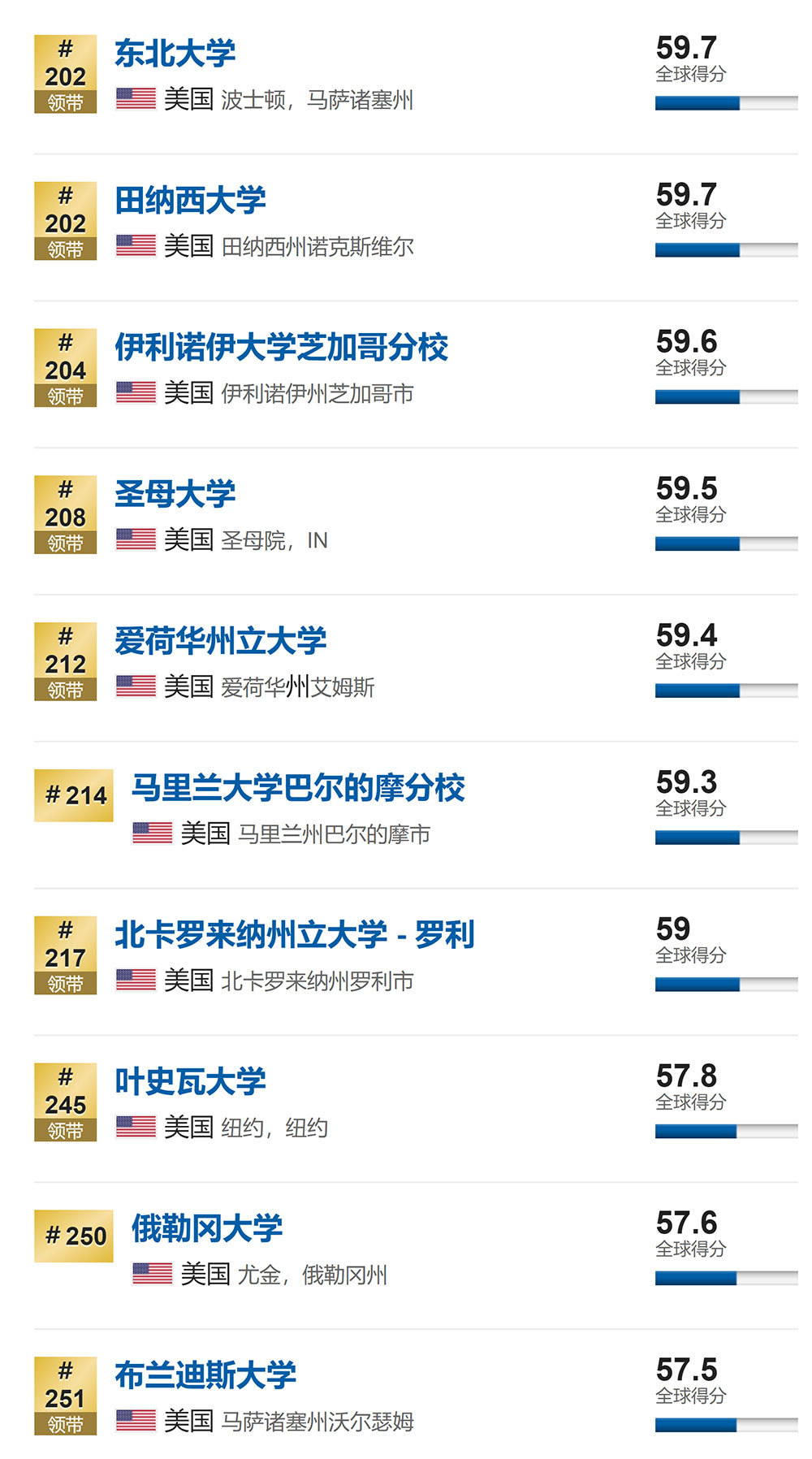
Task: Select 布兰迪斯大学 from the list
Action: [x=205, y=1377]
